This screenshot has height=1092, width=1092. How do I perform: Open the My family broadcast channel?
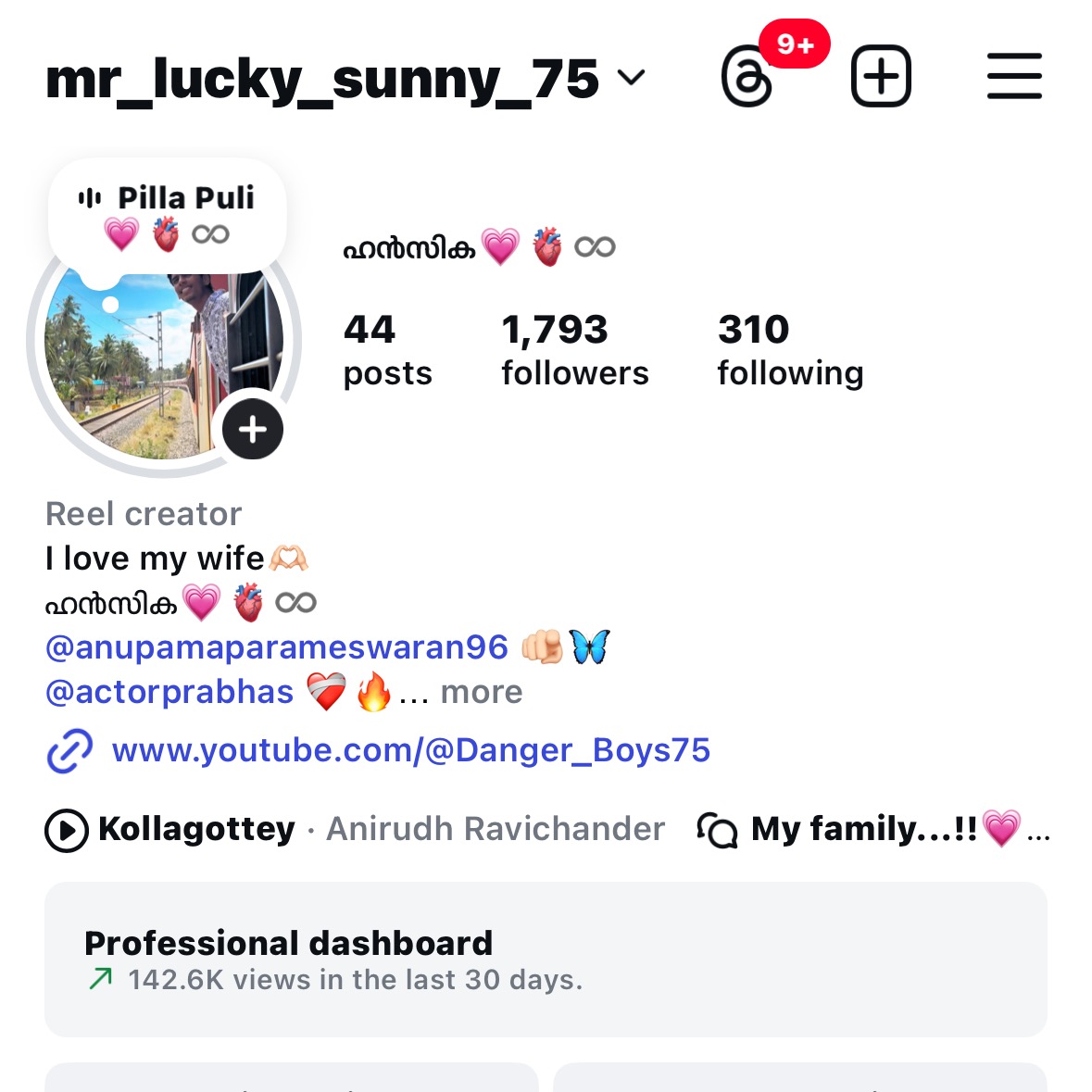click(x=871, y=829)
